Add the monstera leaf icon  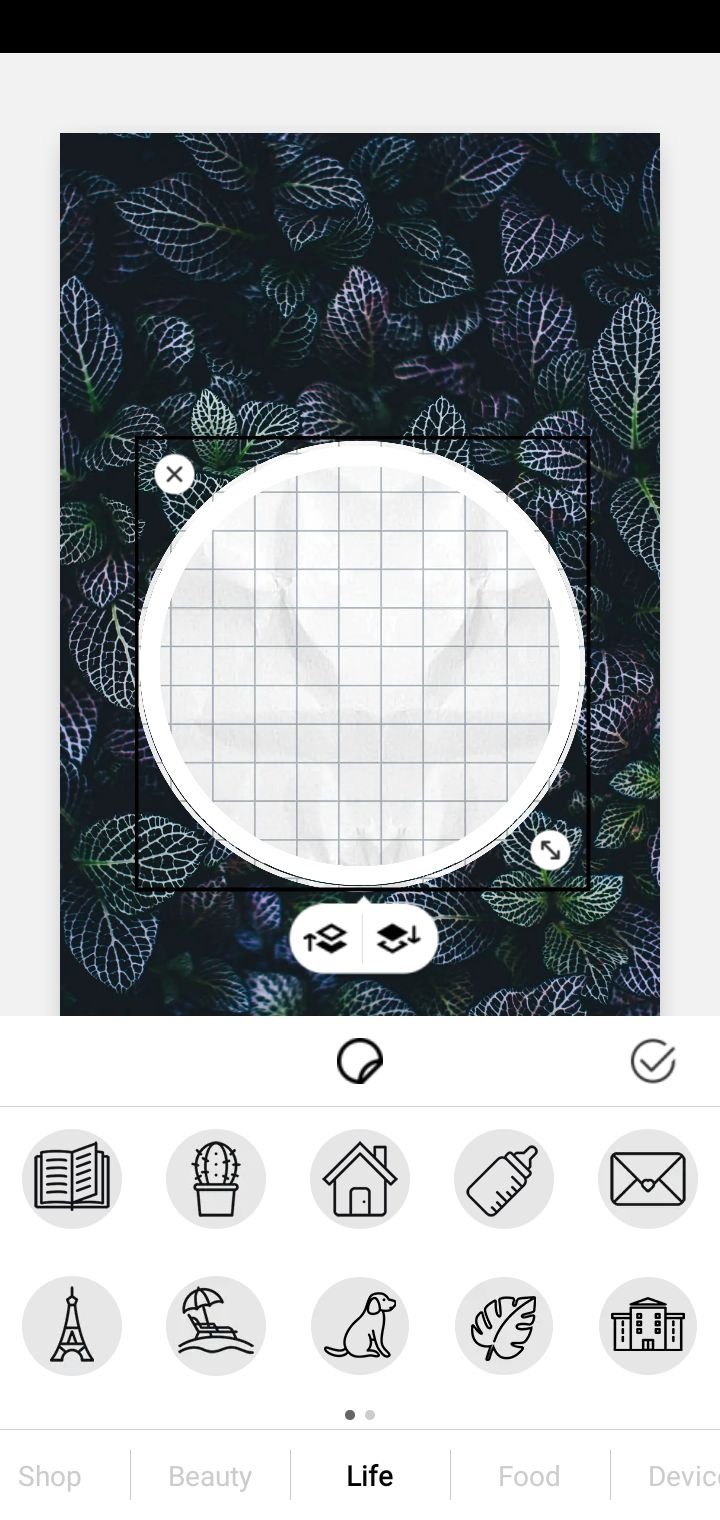point(504,1326)
